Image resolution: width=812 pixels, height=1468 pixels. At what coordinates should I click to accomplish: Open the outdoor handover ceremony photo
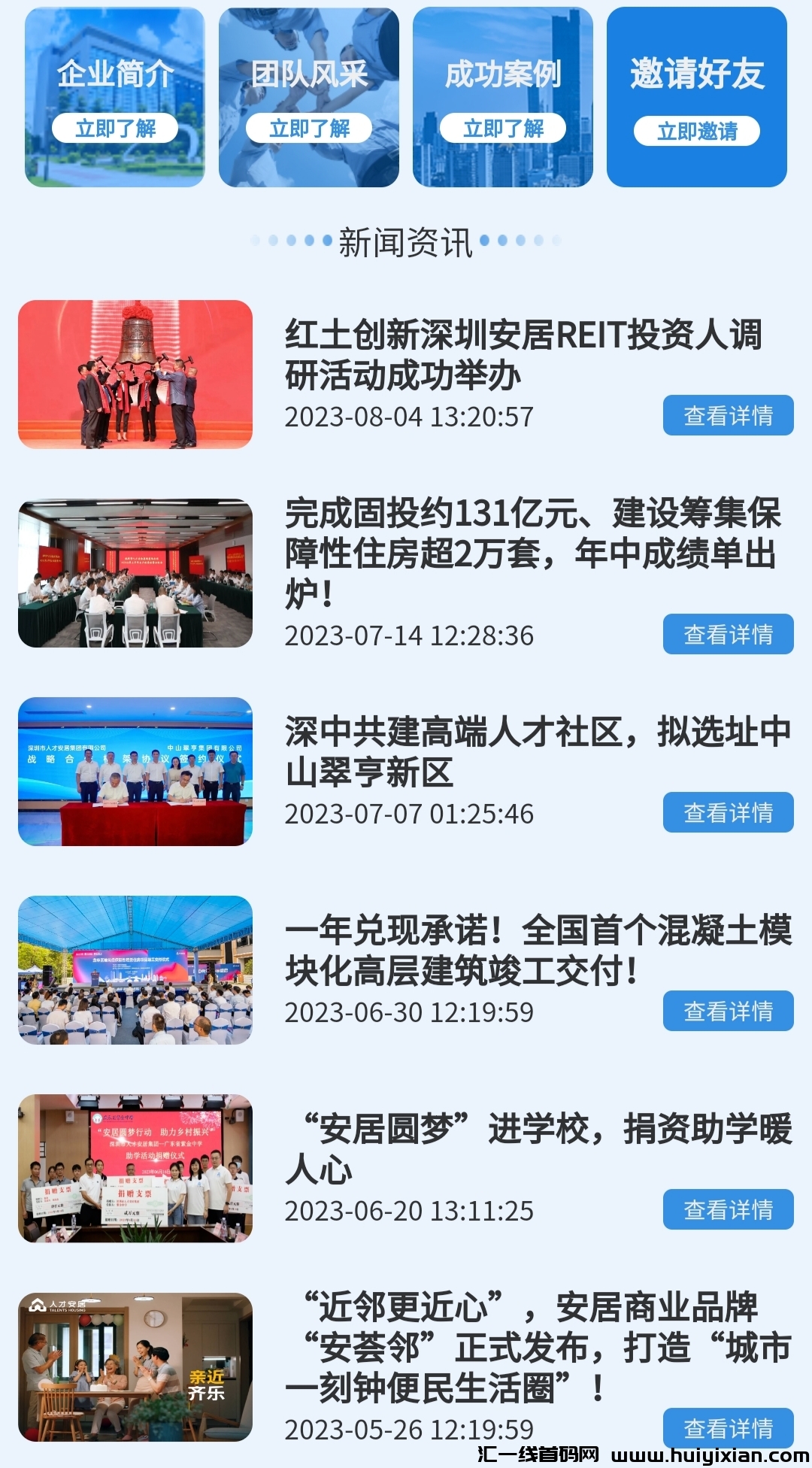point(135,970)
